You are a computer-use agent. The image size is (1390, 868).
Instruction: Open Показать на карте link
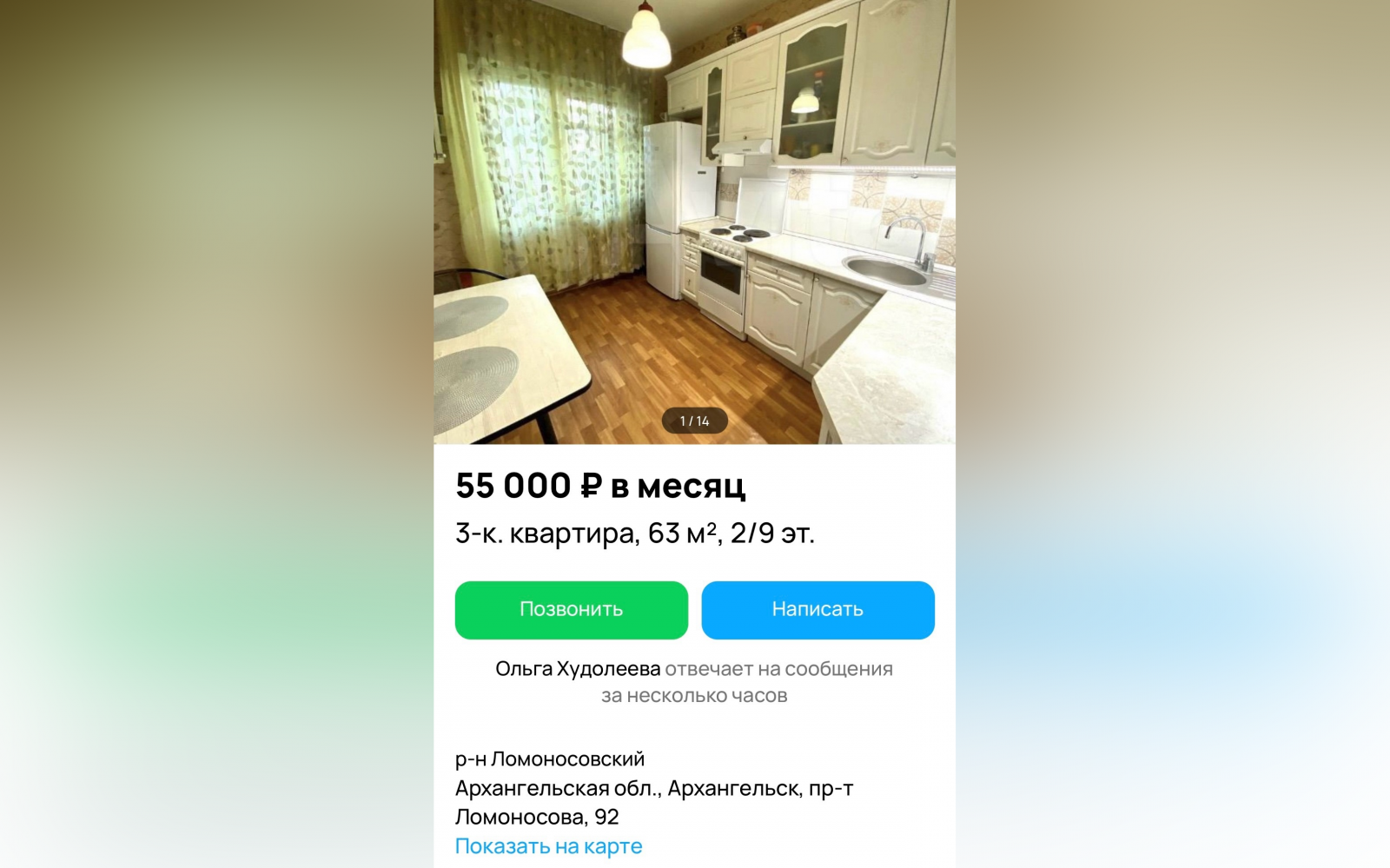[548, 845]
